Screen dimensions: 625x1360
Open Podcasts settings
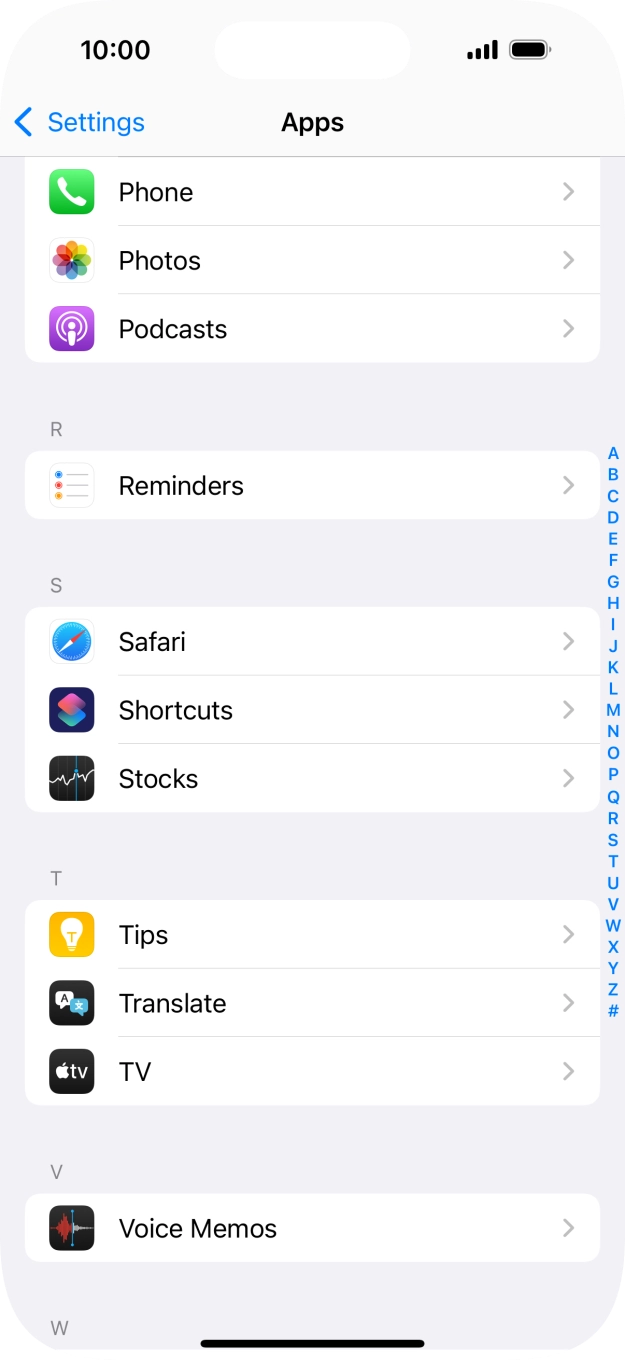[312, 329]
